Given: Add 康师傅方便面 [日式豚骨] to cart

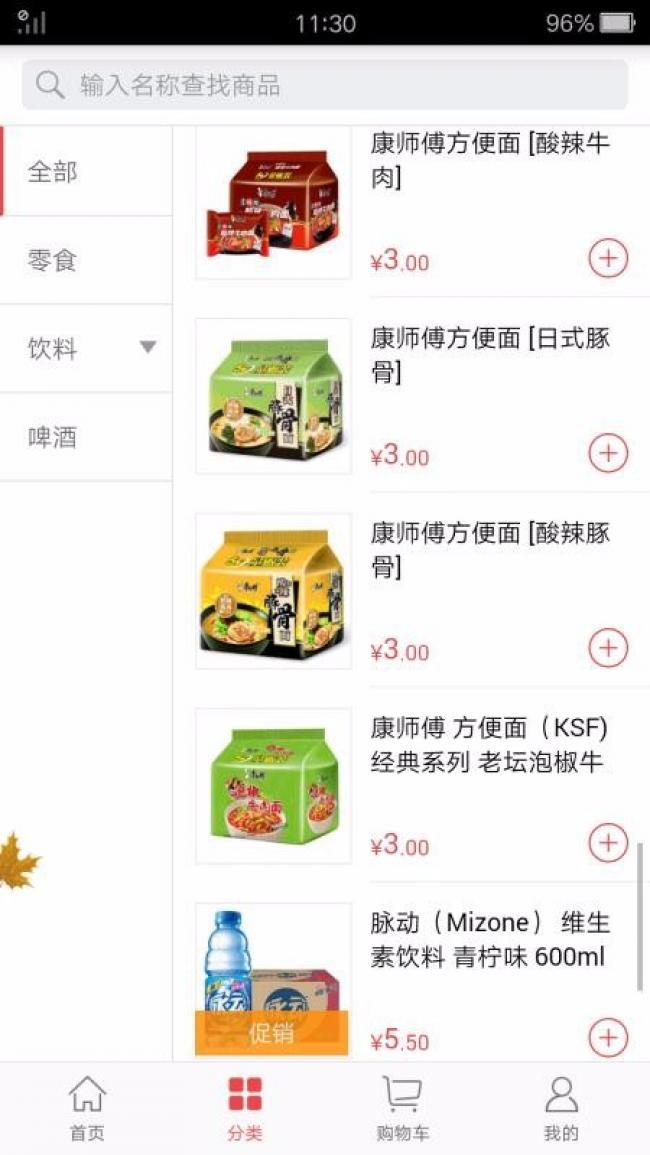Looking at the screenshot, I should 608,453.
